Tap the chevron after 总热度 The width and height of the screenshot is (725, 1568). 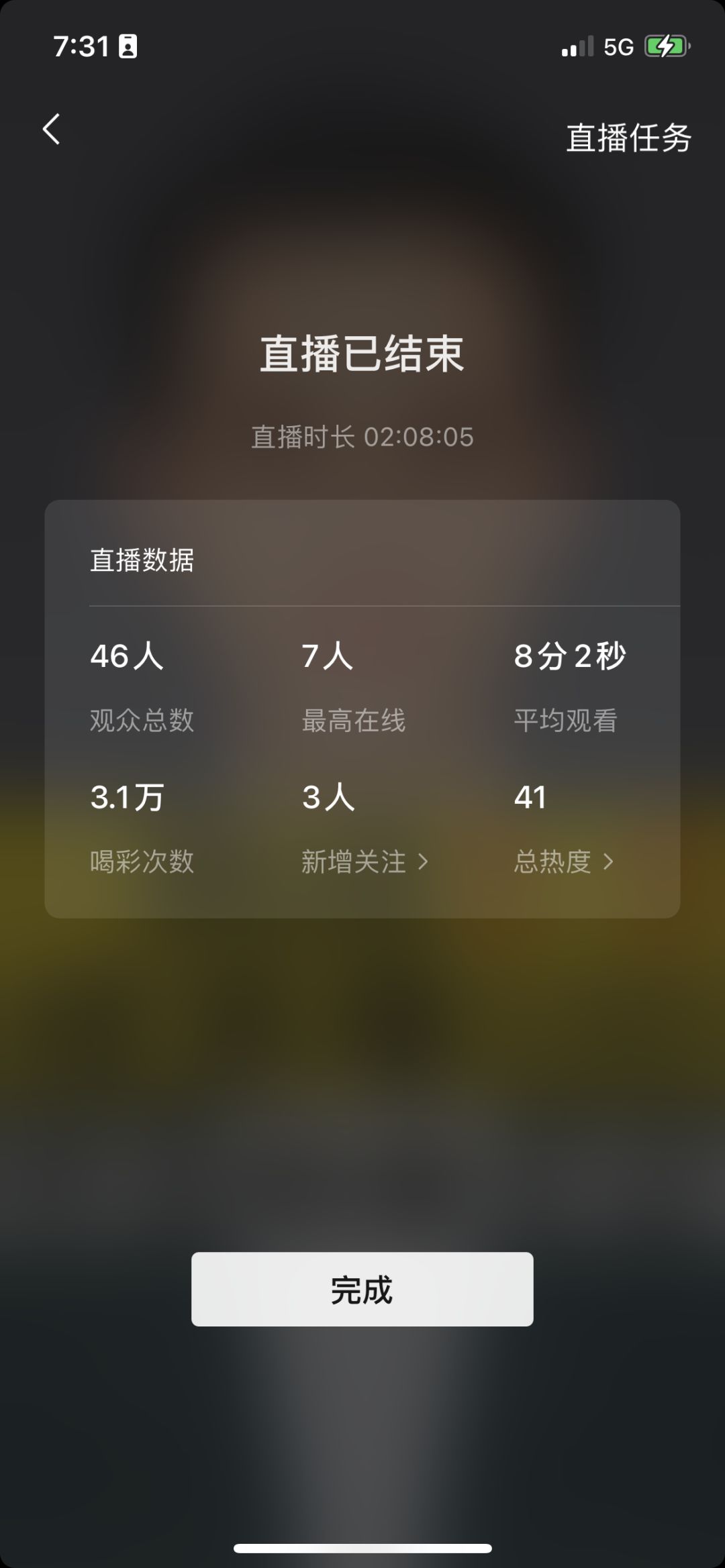tap(608, 864)
